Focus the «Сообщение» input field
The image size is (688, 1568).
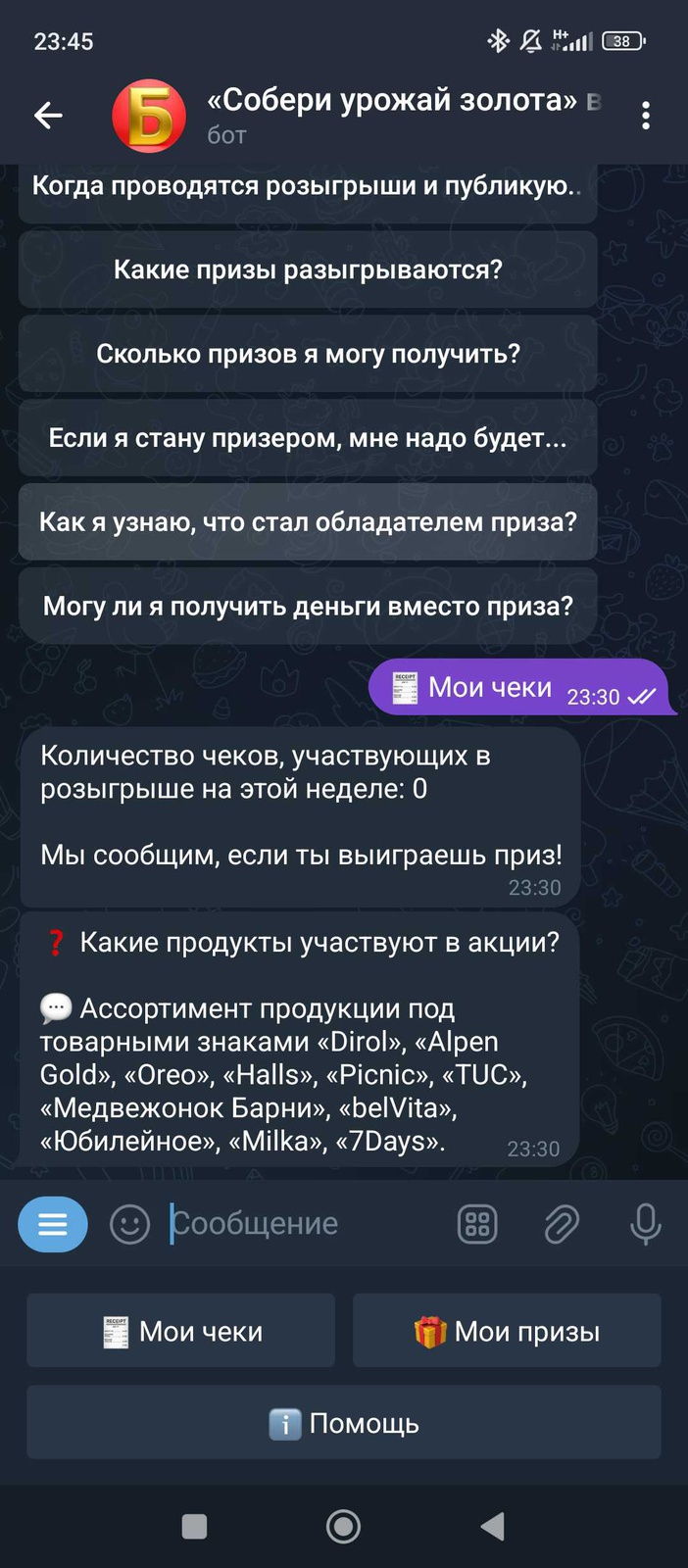pyautogui.click(x=294, y=1224)
